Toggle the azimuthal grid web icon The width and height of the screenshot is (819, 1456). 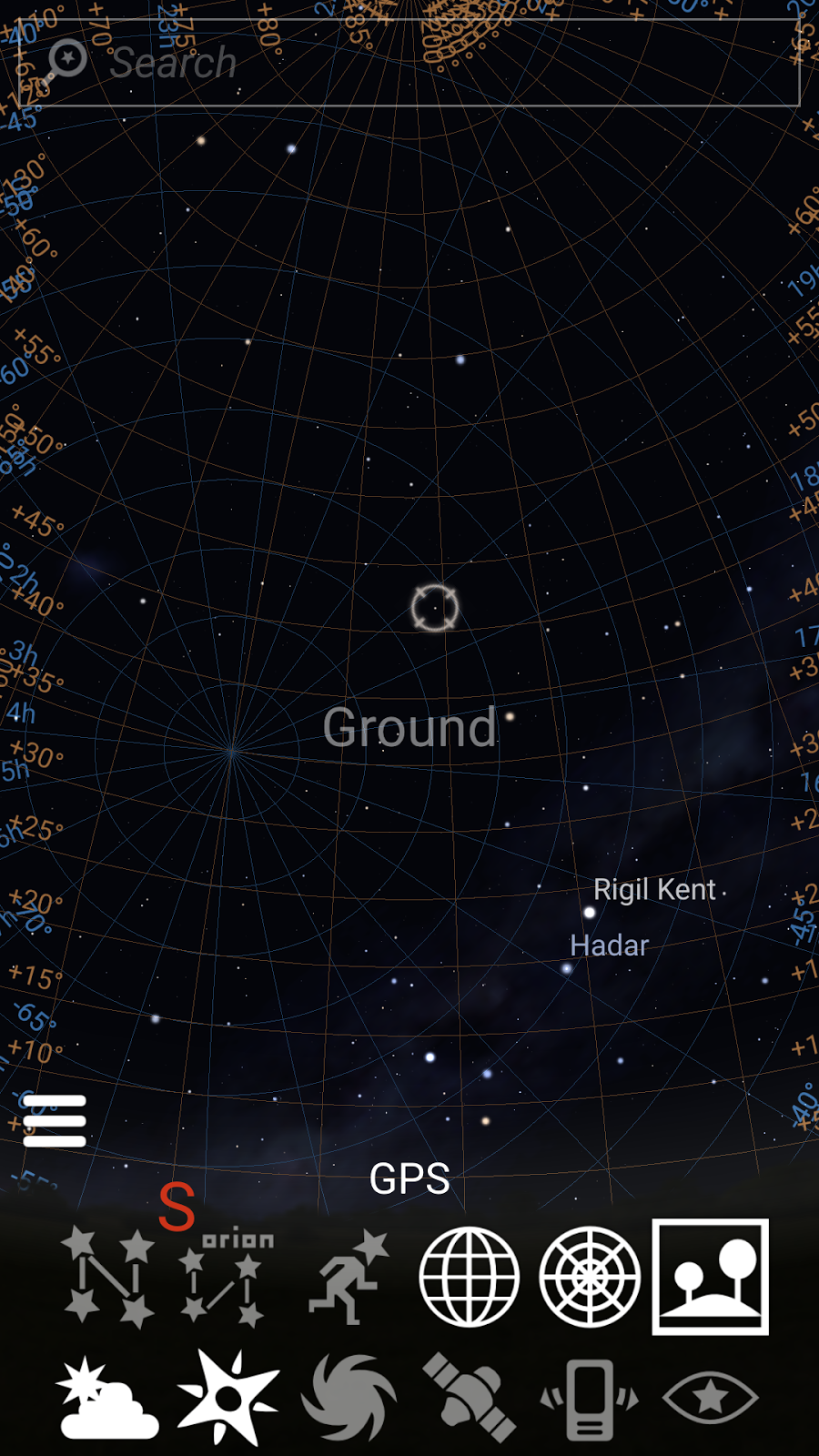click(590, 1277)
